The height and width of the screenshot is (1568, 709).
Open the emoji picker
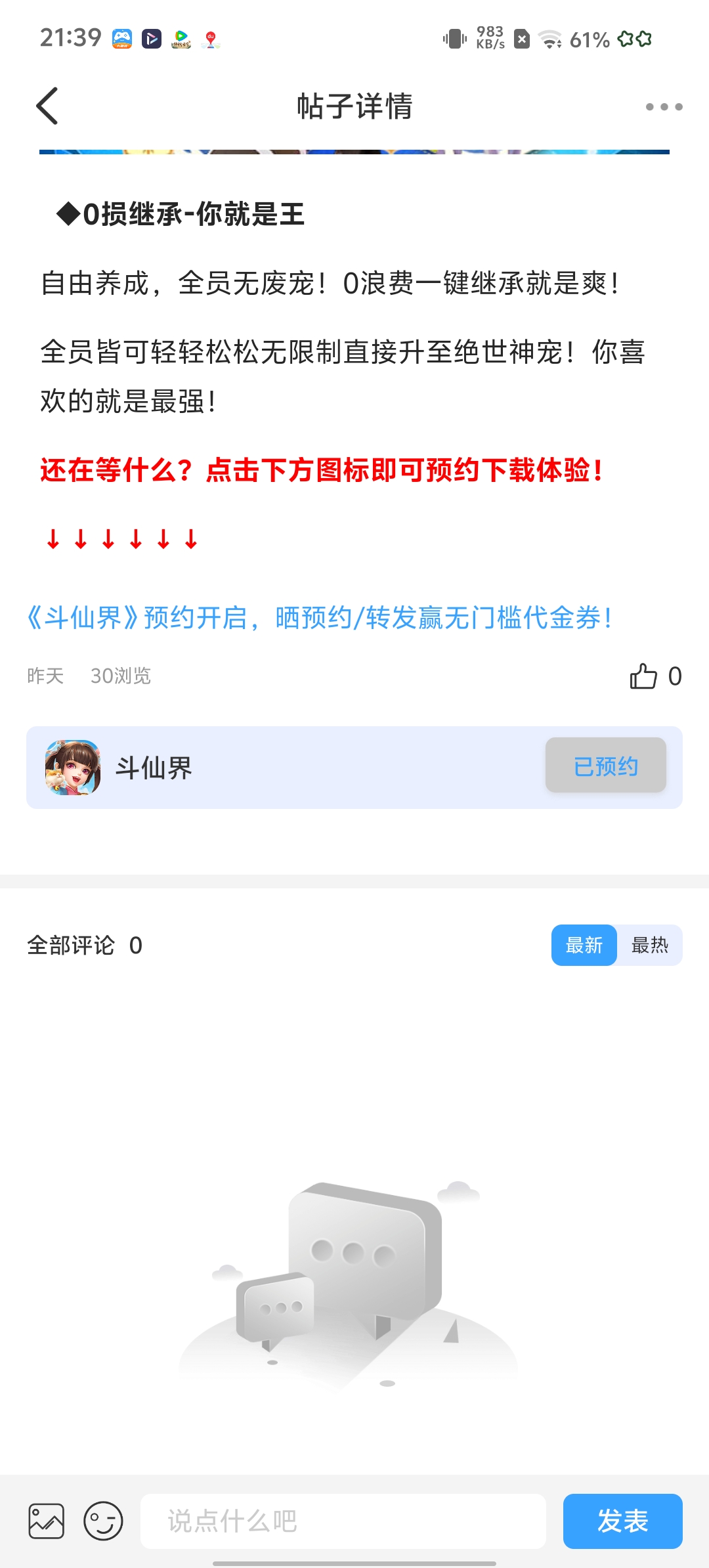(x=103, y=1521)
